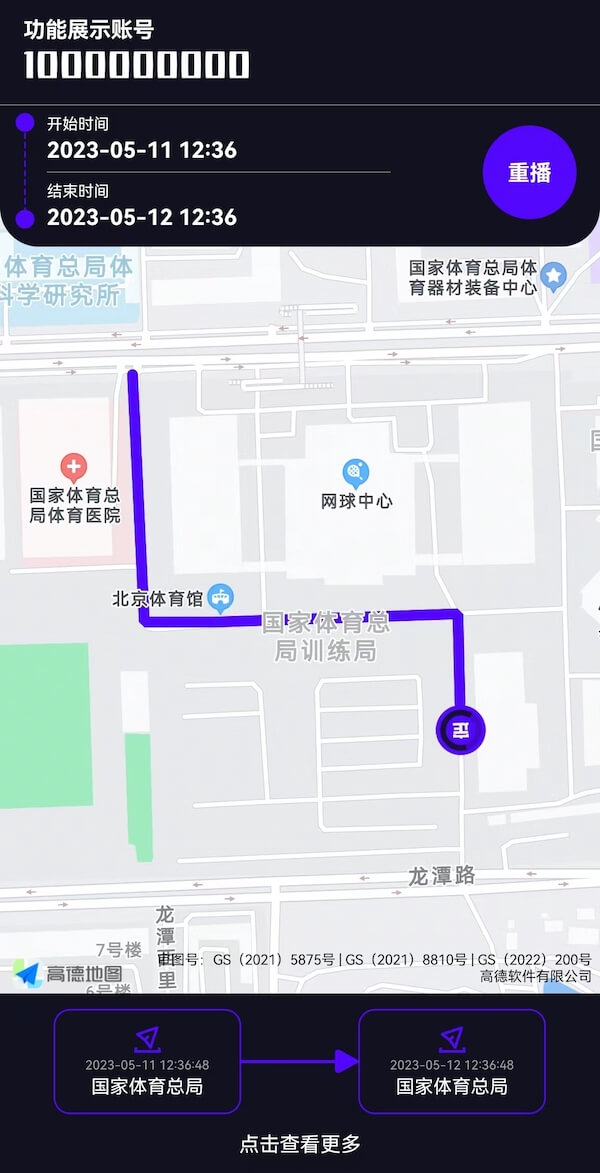
Task: Open the 2023-05-11 国家体育总局 location card
Action: point(147,1061)
